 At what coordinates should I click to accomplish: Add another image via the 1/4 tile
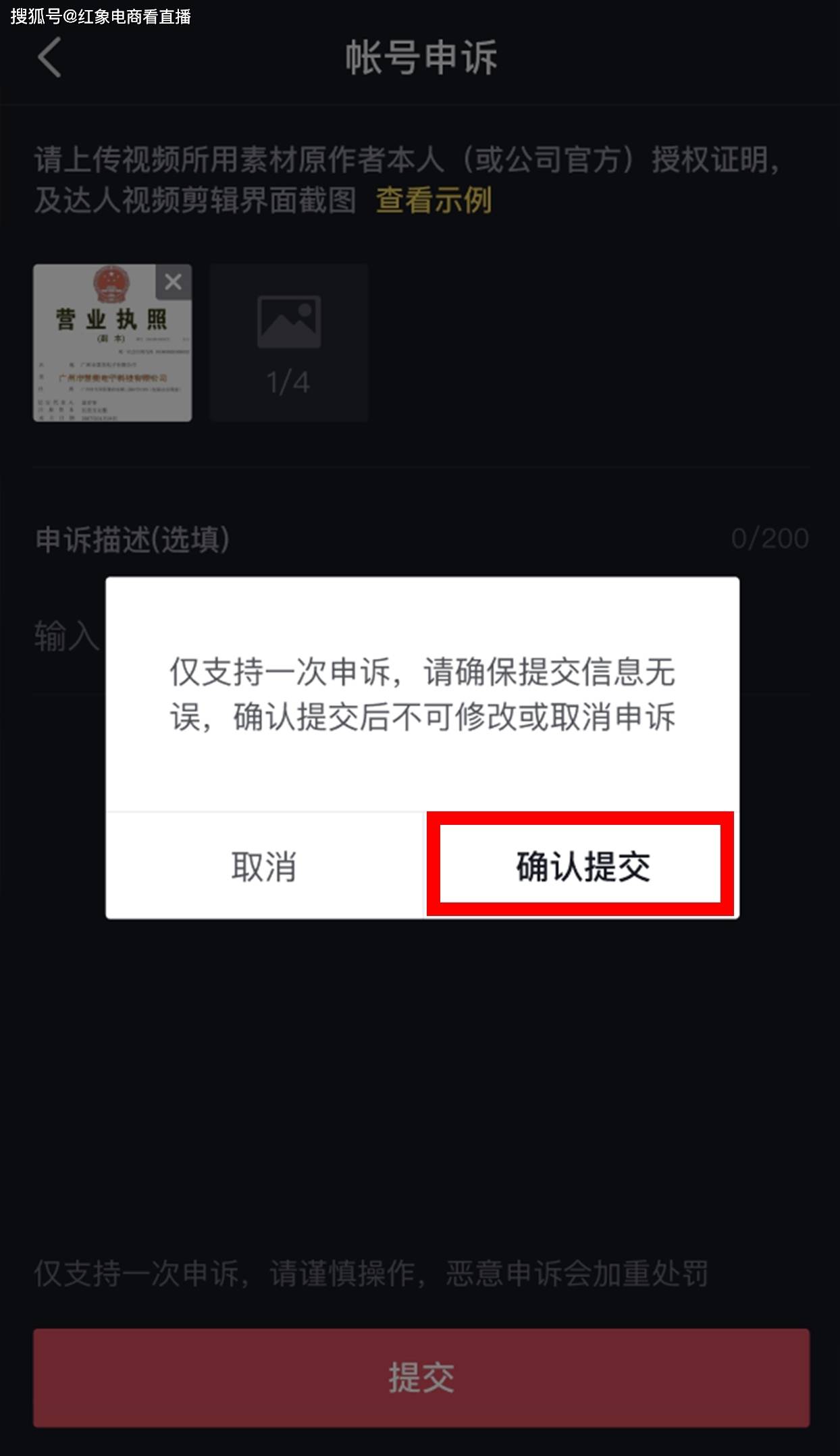pos(288,343)
